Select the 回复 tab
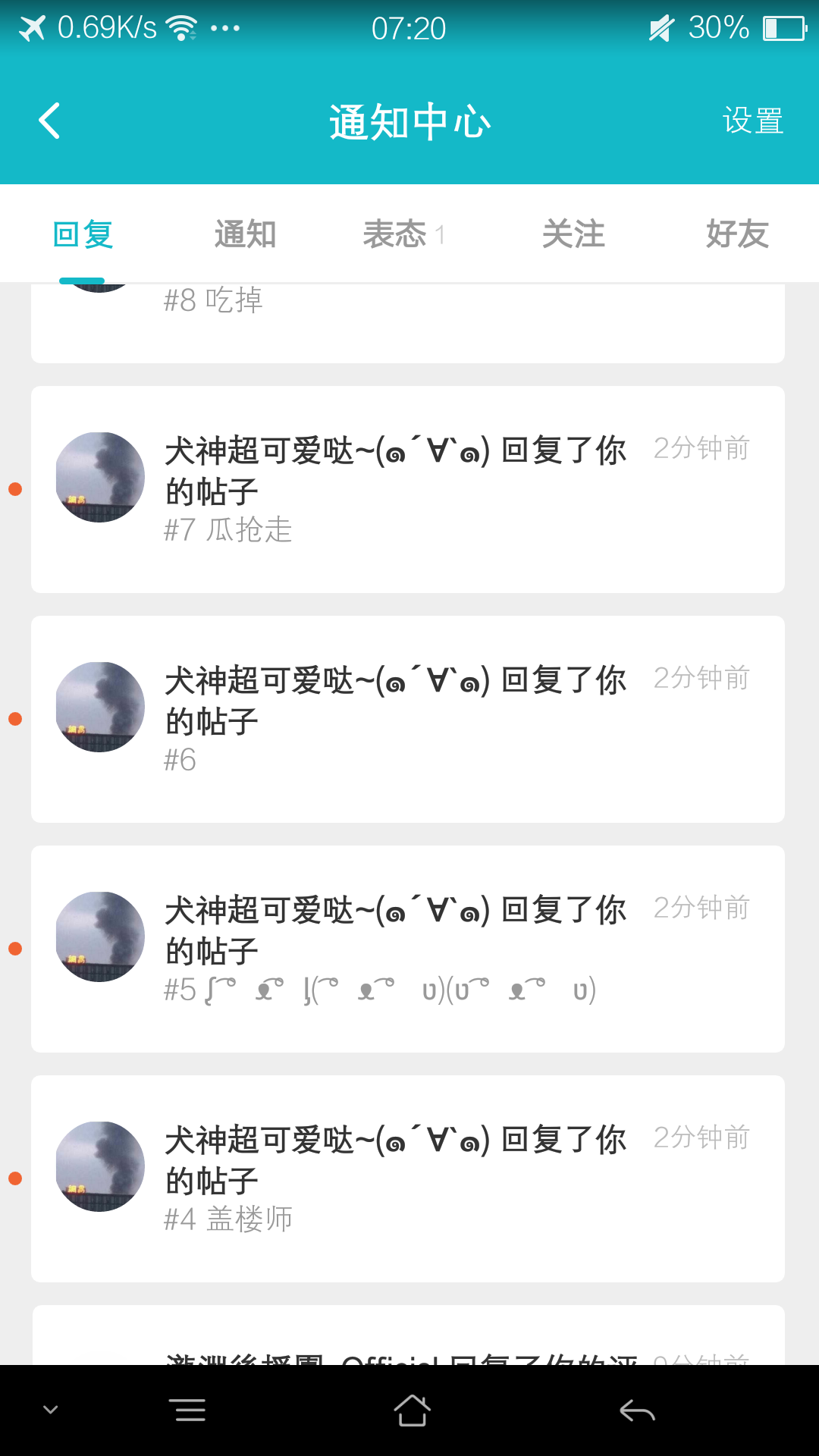Screen dimensions: 819x1456 (83, 234)
